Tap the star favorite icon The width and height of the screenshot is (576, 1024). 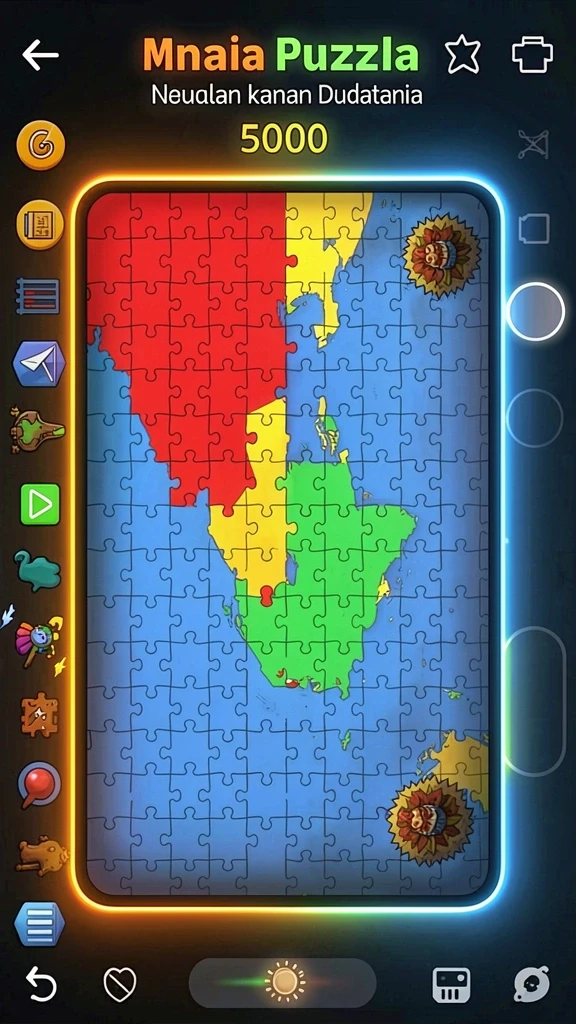[x=463, y=55]
